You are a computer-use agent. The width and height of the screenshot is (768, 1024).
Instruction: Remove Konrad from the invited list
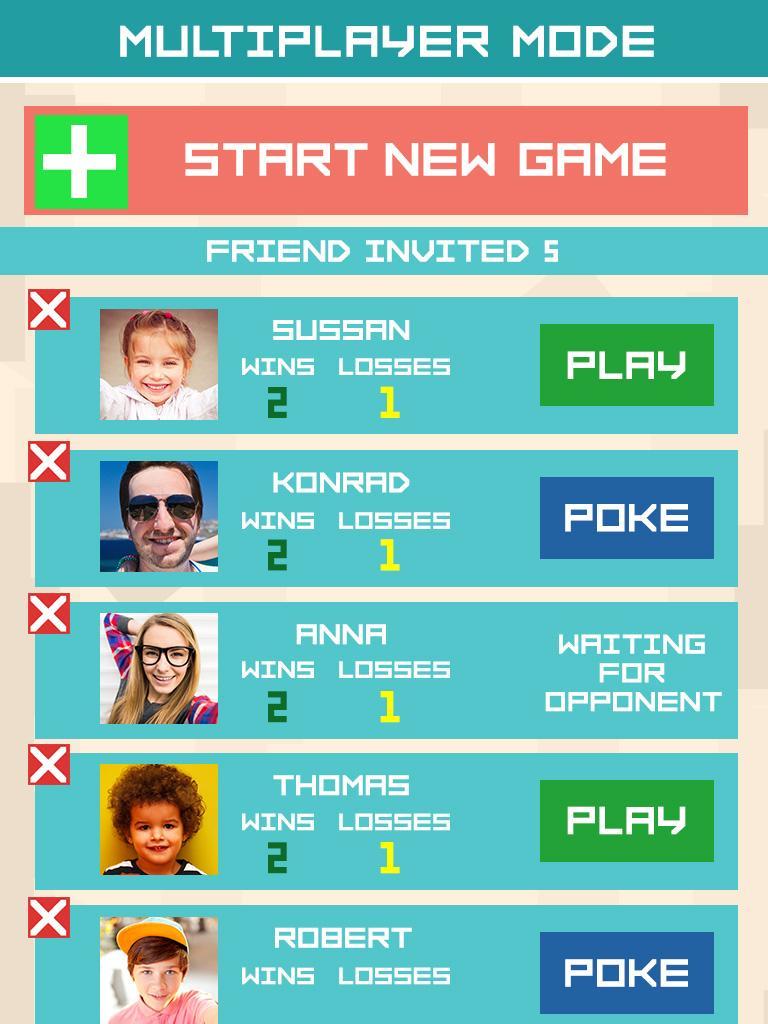click(48, 462)
